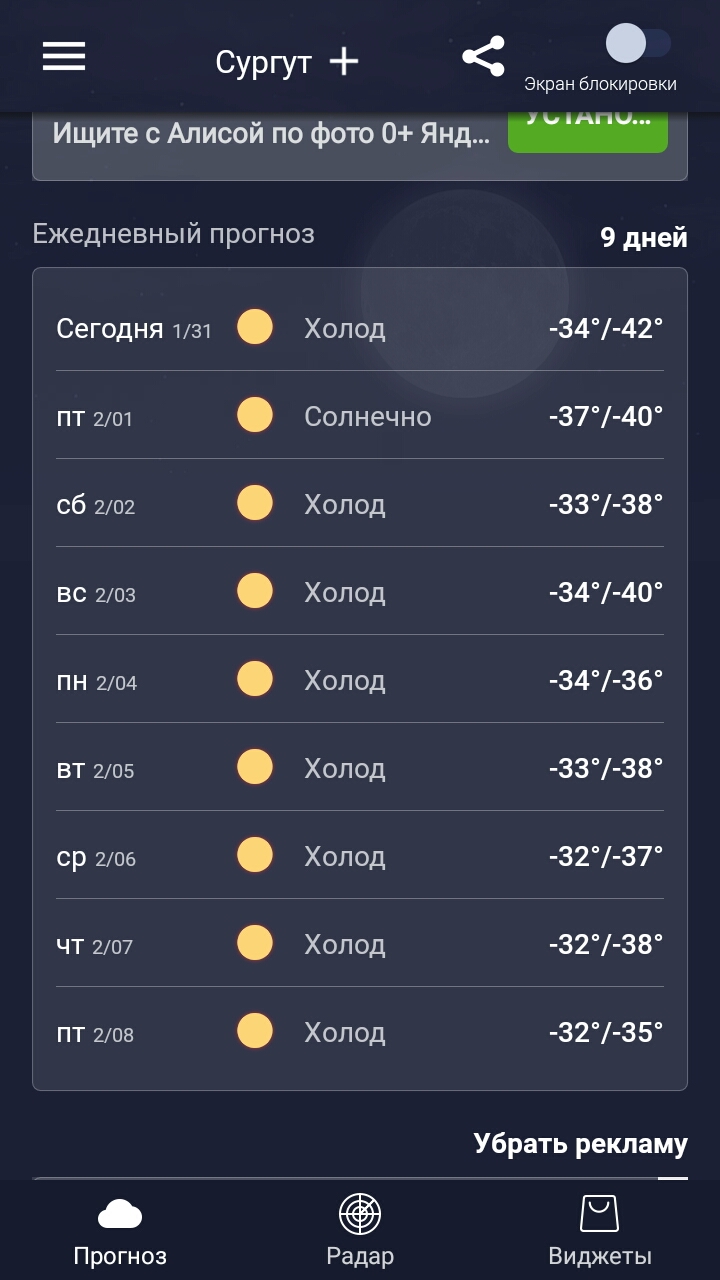720x1280 pixels.
Task: Open the вс 2/03 forecast row
Action: 360,592
